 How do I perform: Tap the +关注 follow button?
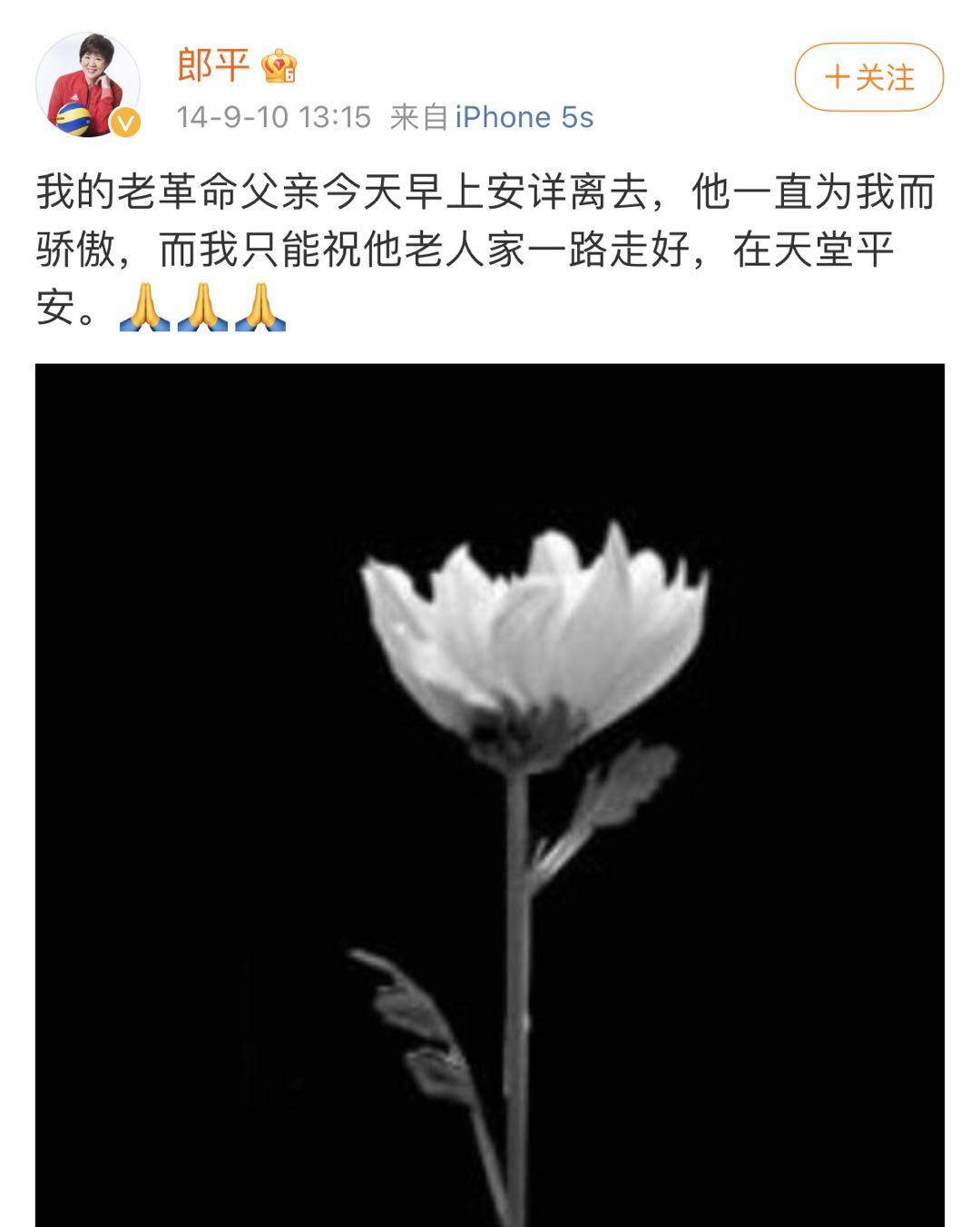pyautogui.click(x=869, y=77)
